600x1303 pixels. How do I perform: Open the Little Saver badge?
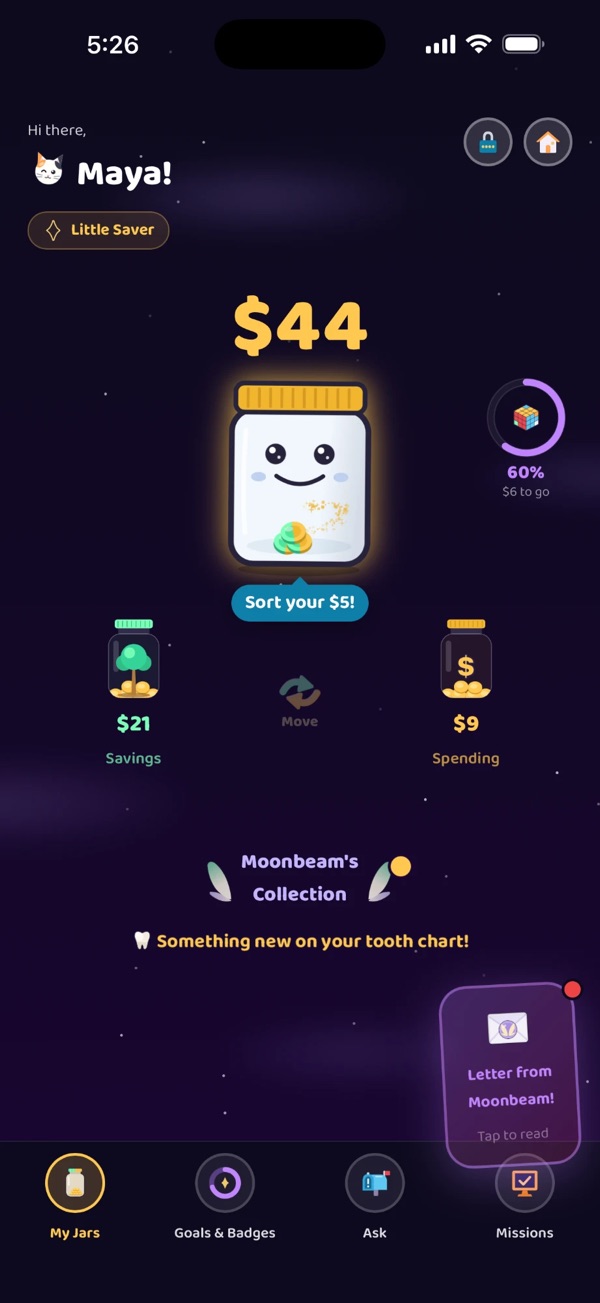point(98,230)
